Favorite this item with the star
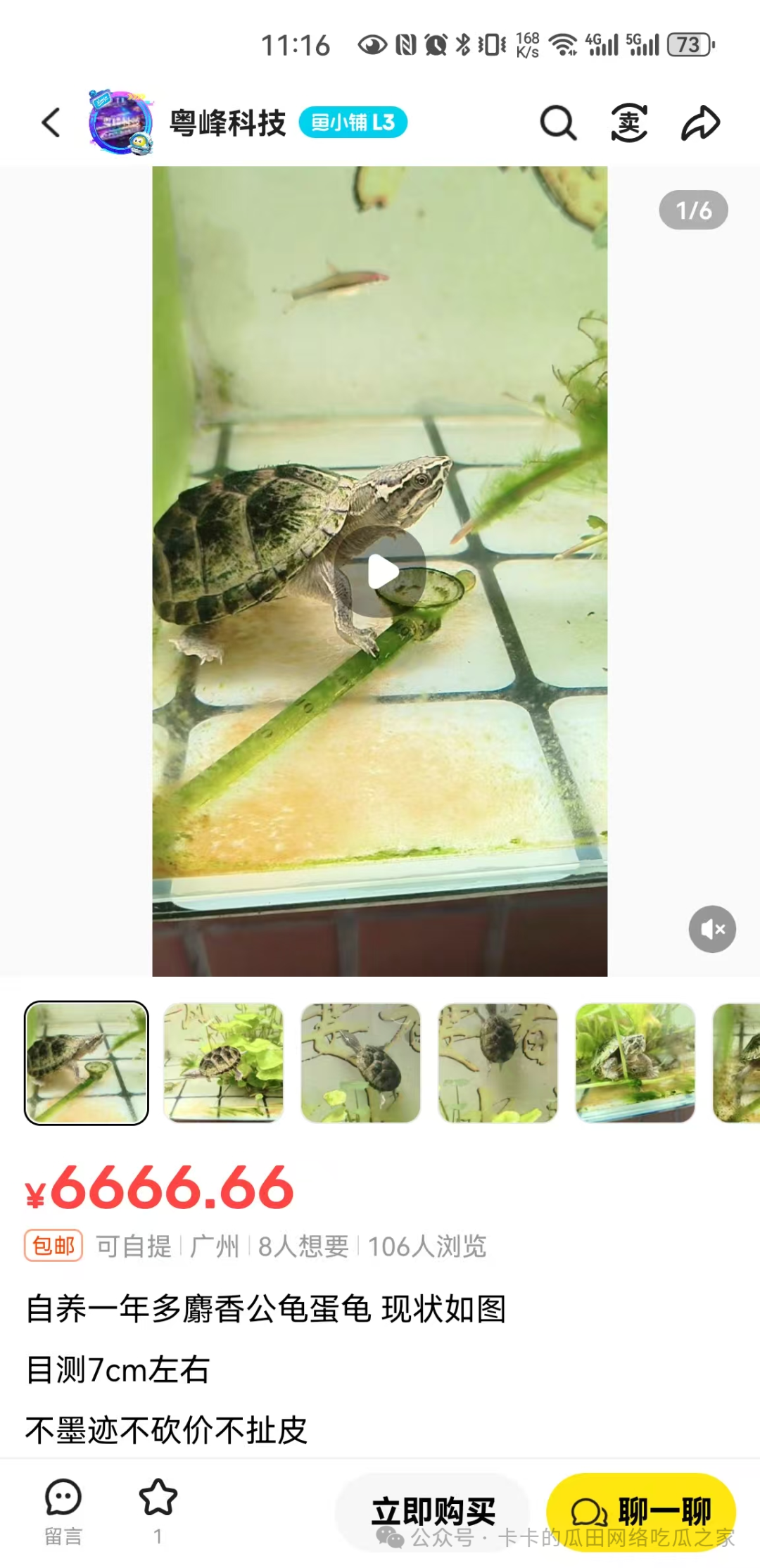This screenshot has height=1568, width=760. [x=158, y=1507]
